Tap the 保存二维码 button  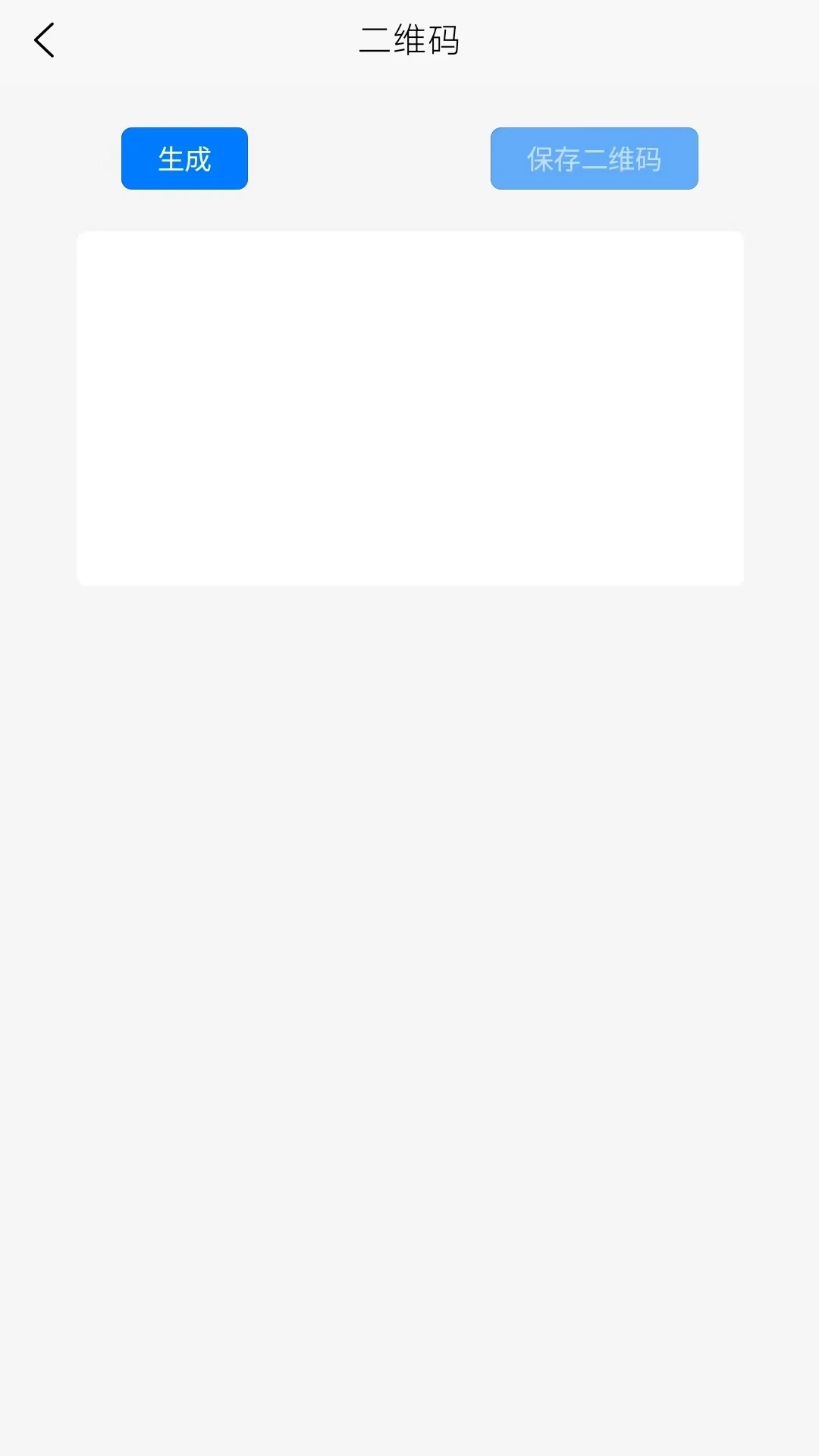(x=594, y=158)
